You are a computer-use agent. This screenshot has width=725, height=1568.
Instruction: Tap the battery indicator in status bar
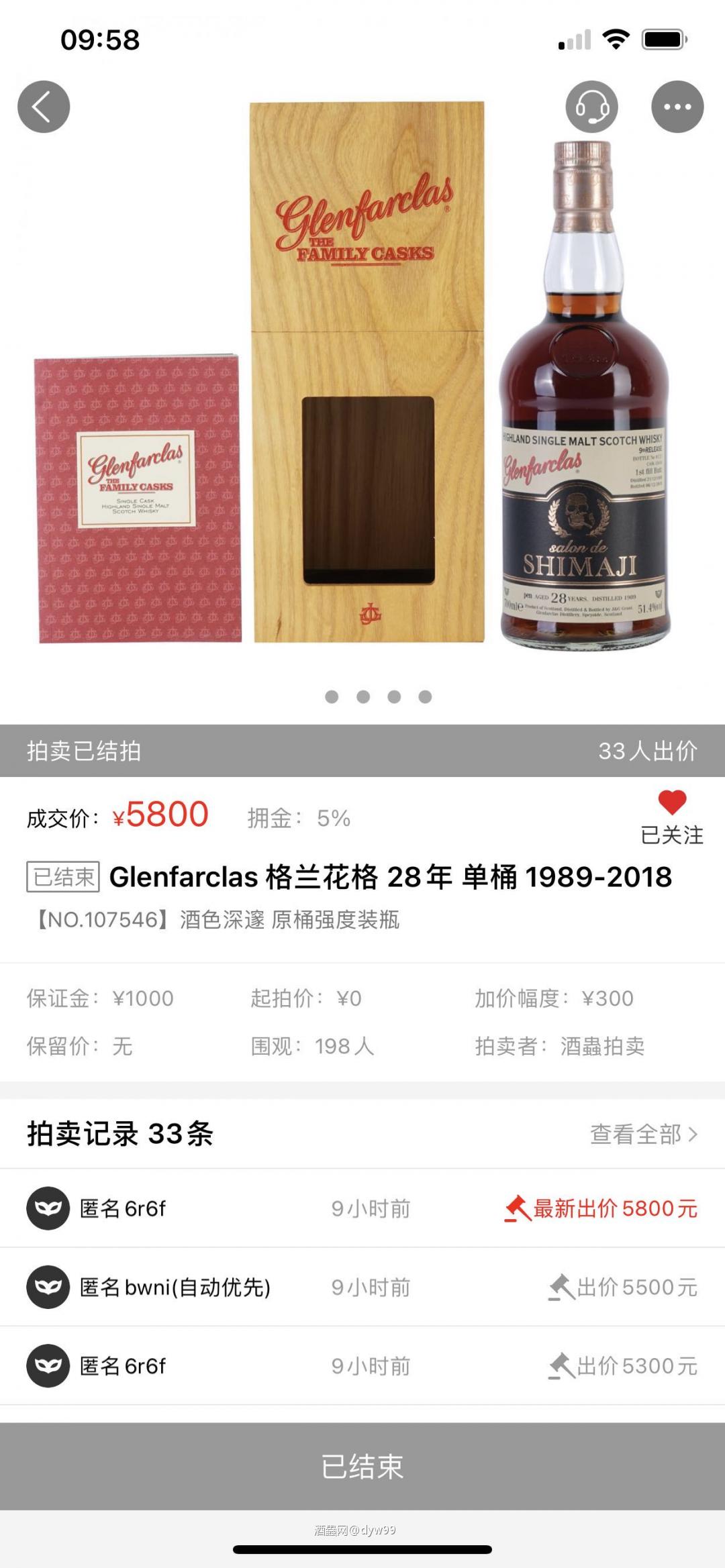[663, 40]
